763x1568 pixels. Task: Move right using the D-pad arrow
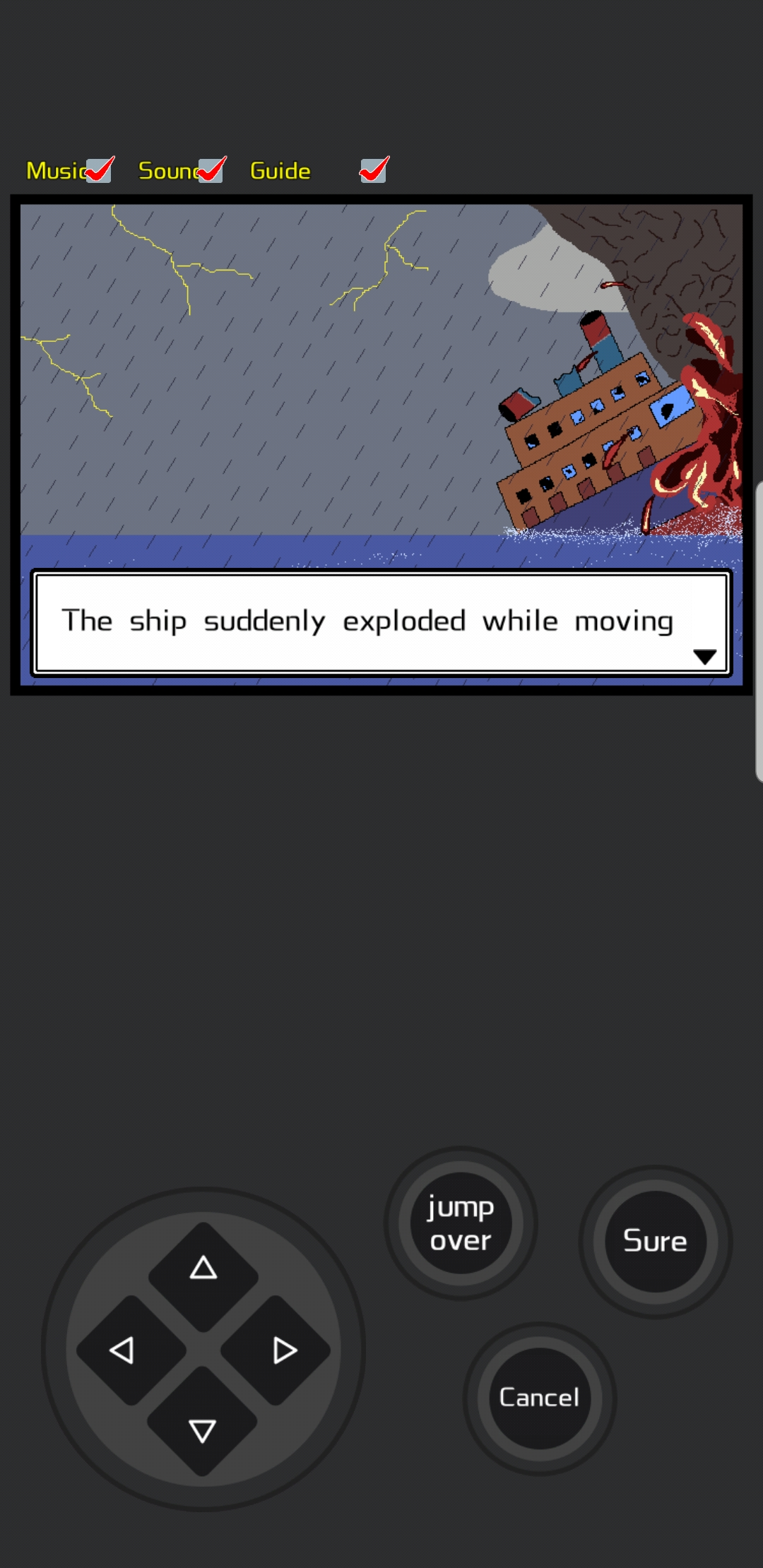pyautogui.click(x=283, y=1350)
